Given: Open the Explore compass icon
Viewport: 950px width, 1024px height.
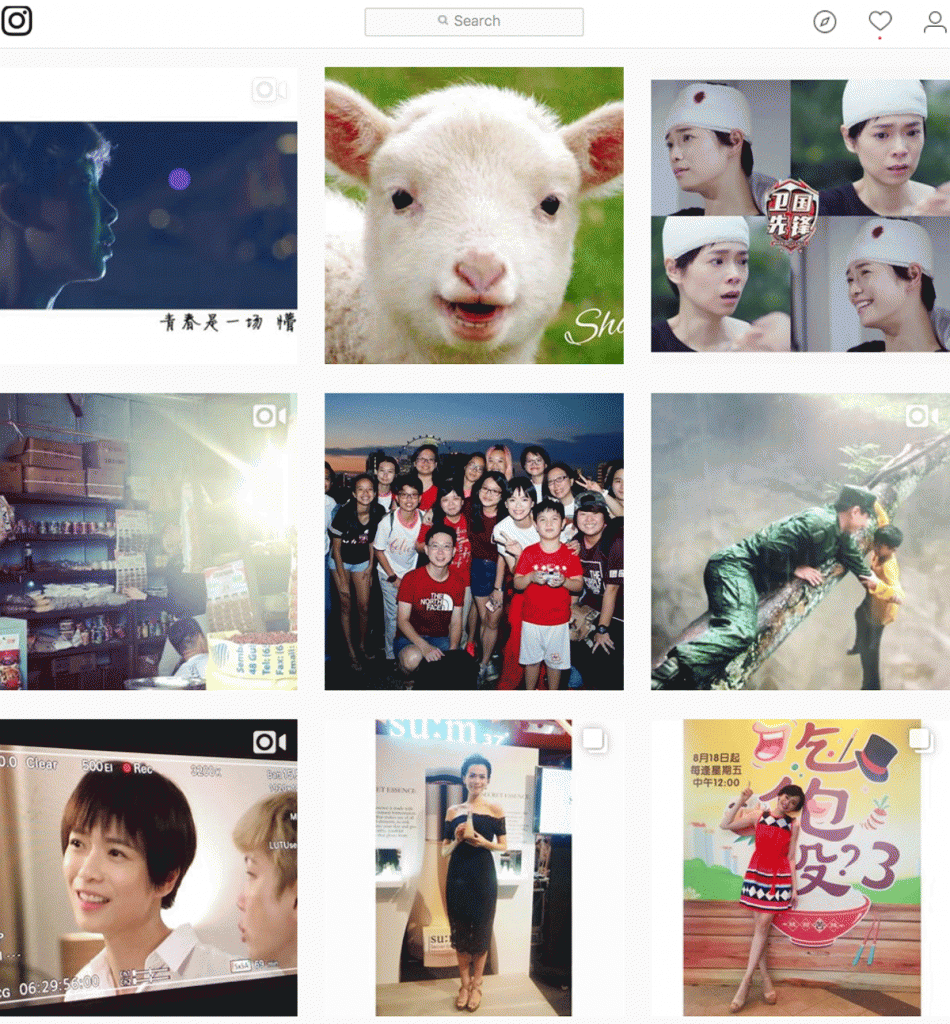Looking at the screenshot, I should pos(825,21).
